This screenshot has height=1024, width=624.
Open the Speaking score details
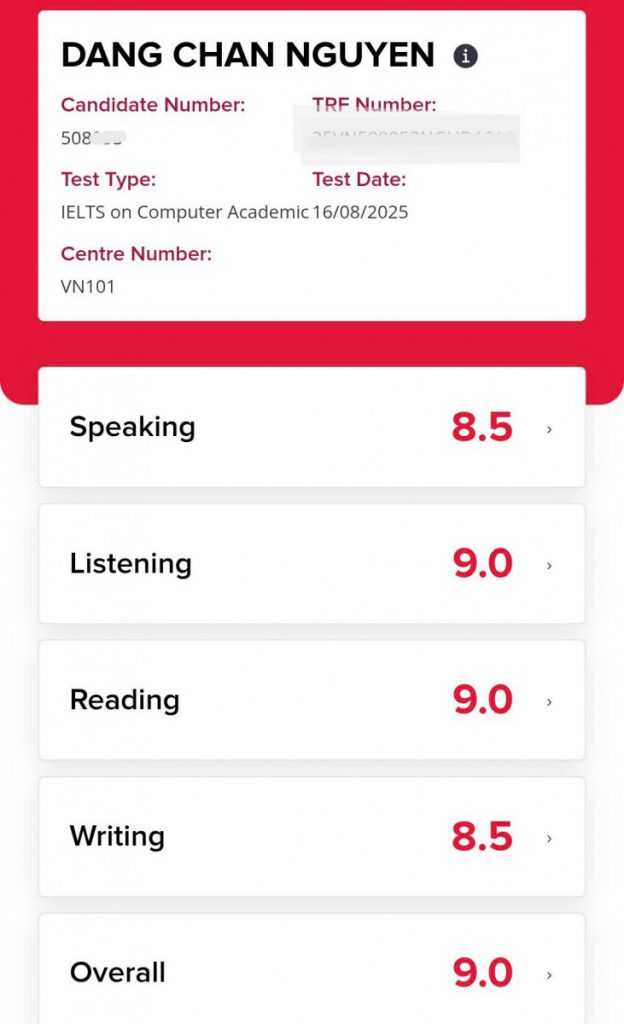click(312, 427)
